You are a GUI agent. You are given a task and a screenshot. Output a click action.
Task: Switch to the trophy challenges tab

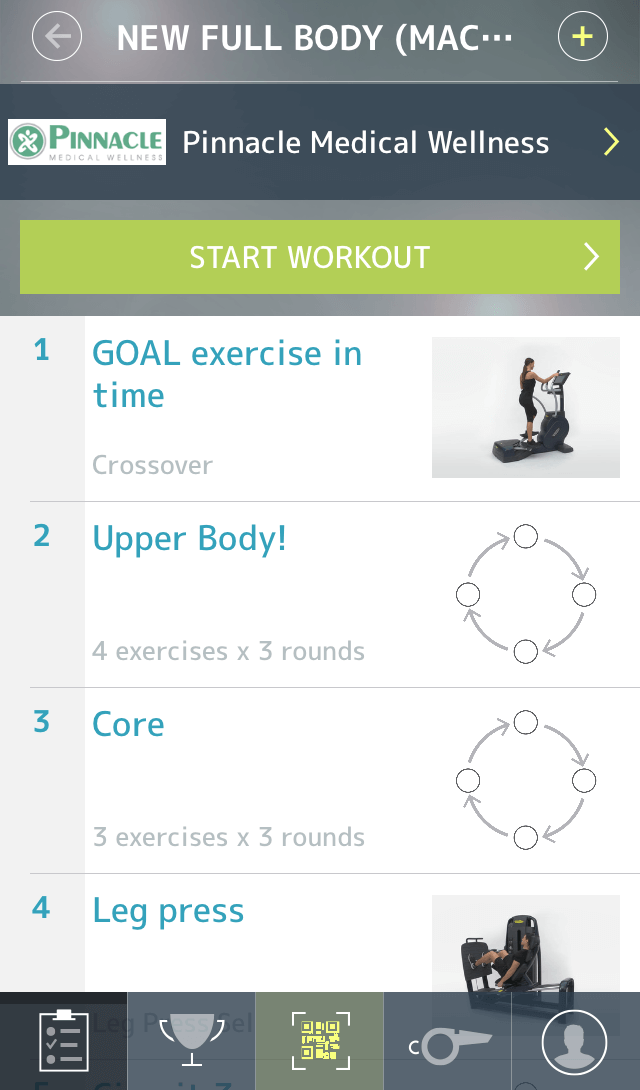coord(192,1041)
